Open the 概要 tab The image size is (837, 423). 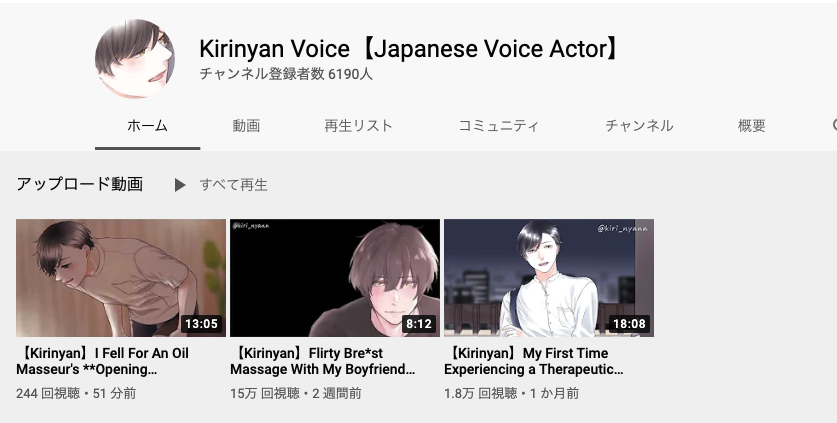point(752,126)
